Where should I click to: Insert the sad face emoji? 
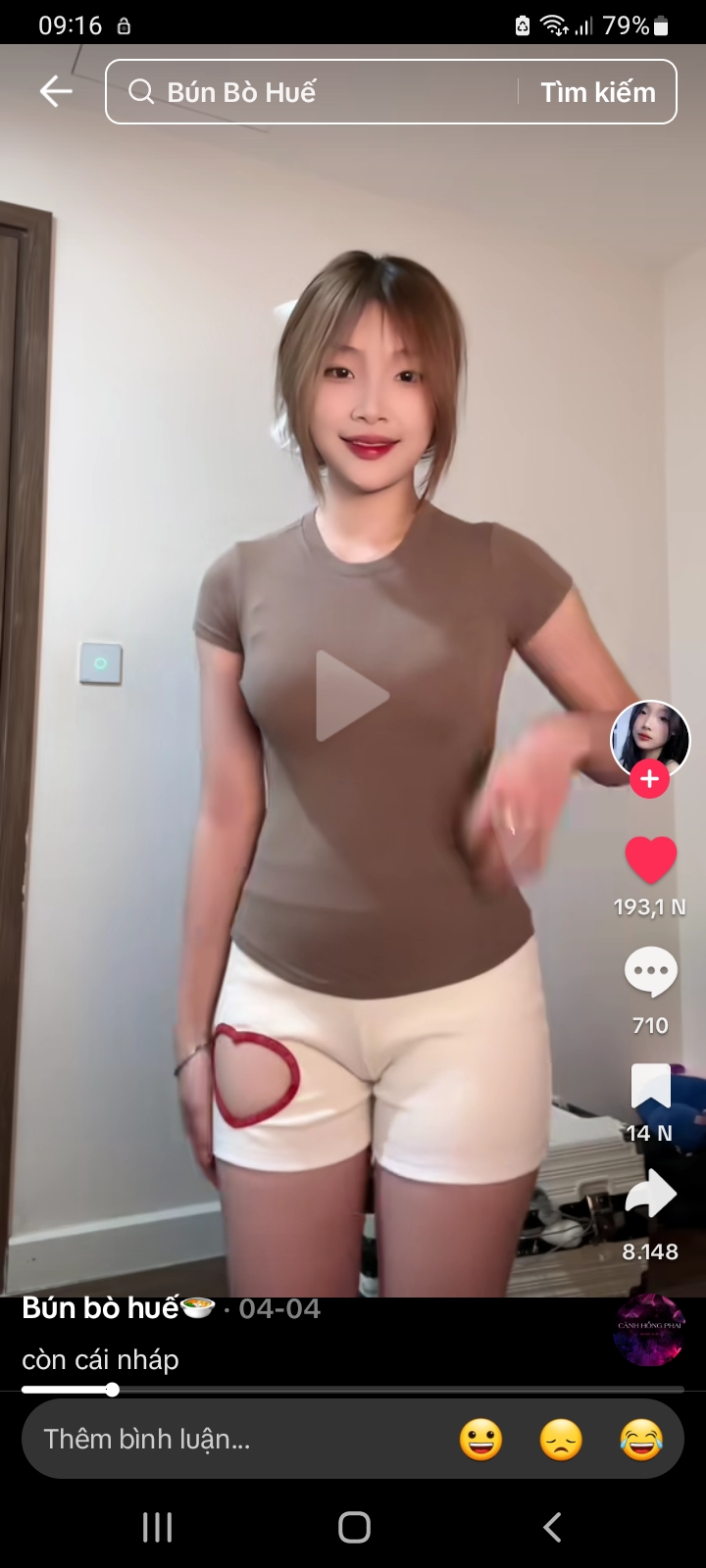click(x=561, y=1440)
